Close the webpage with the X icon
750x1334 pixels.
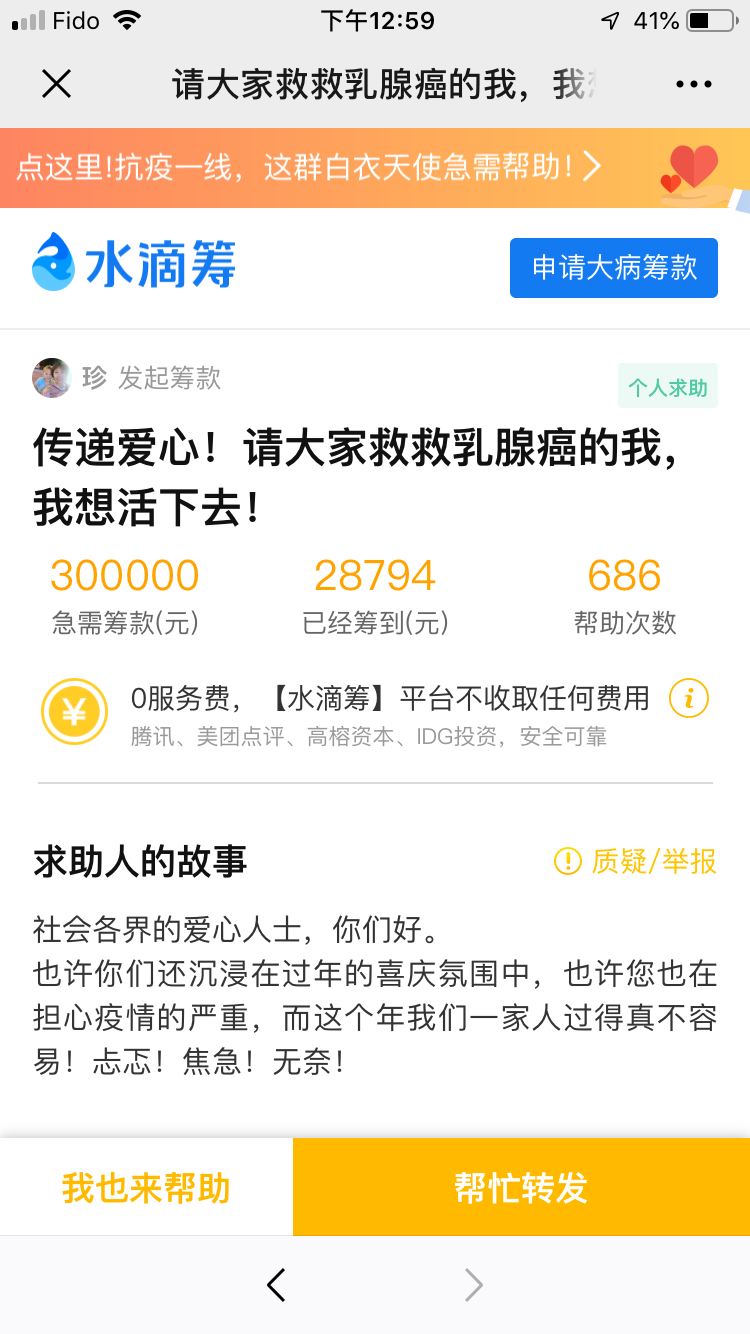(x=56, y=85)
